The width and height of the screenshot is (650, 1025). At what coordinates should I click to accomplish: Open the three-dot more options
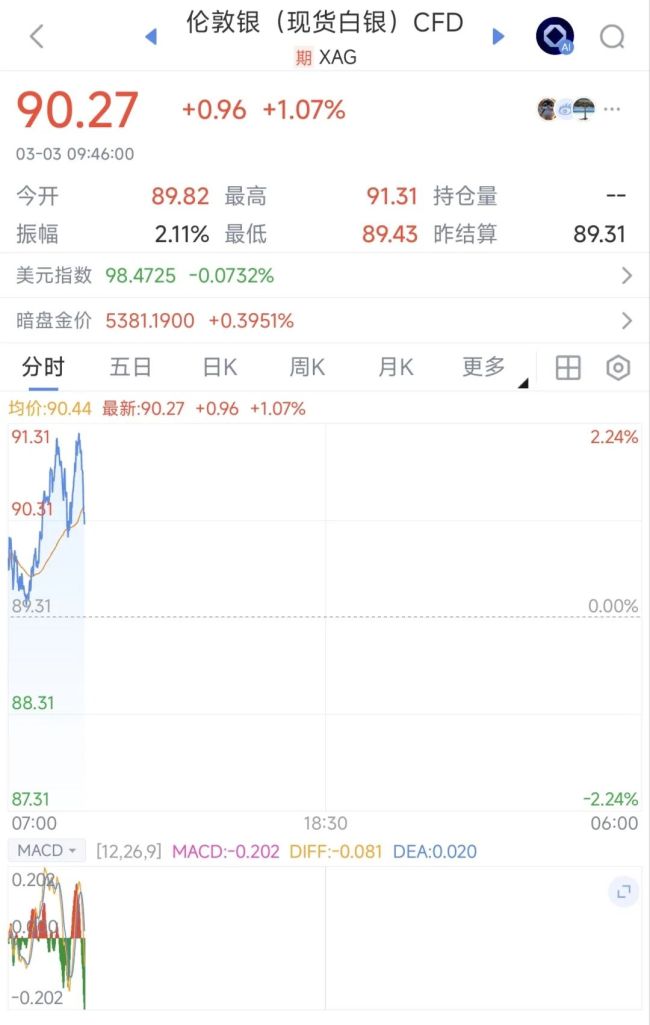pos(613,109)
